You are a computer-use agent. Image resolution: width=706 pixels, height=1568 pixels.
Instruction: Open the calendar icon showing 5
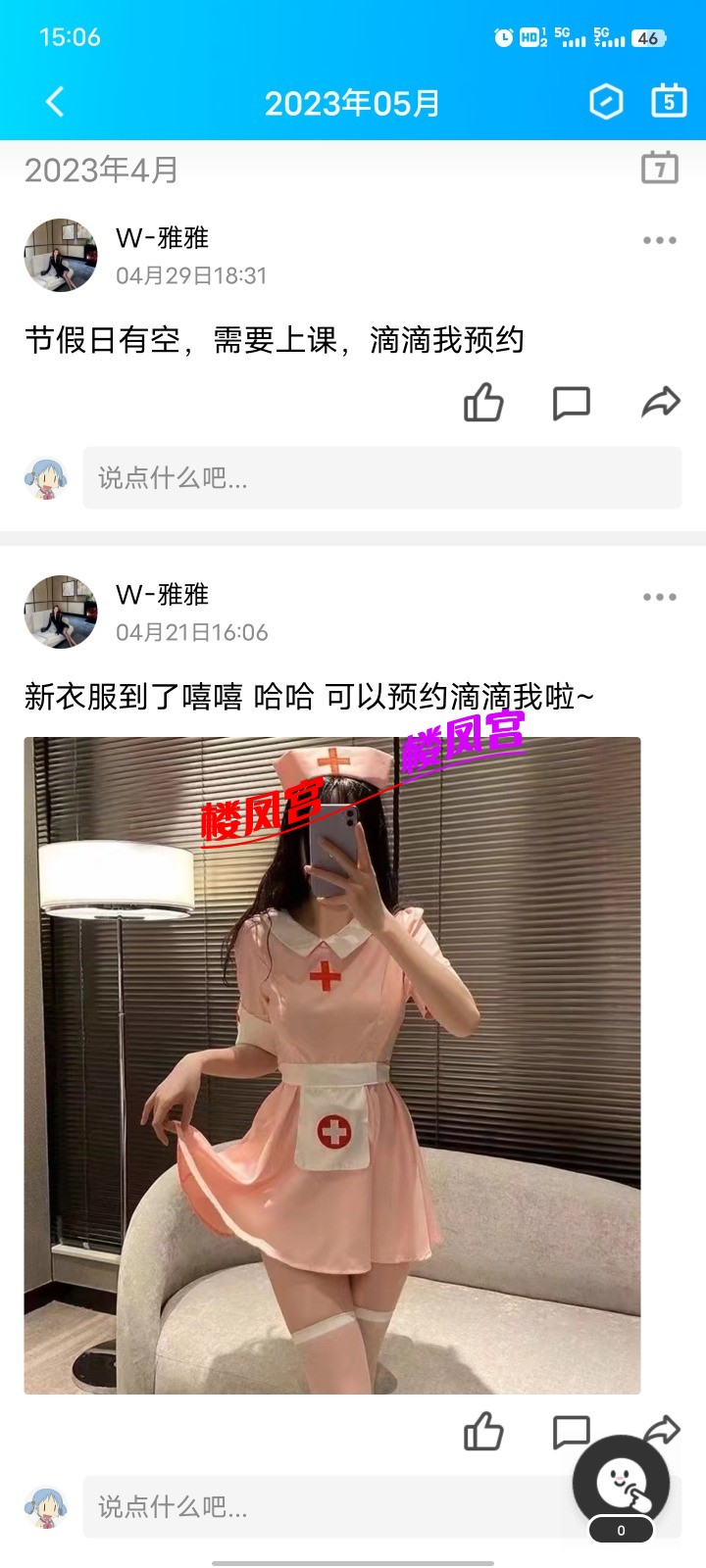click(669, 102)
